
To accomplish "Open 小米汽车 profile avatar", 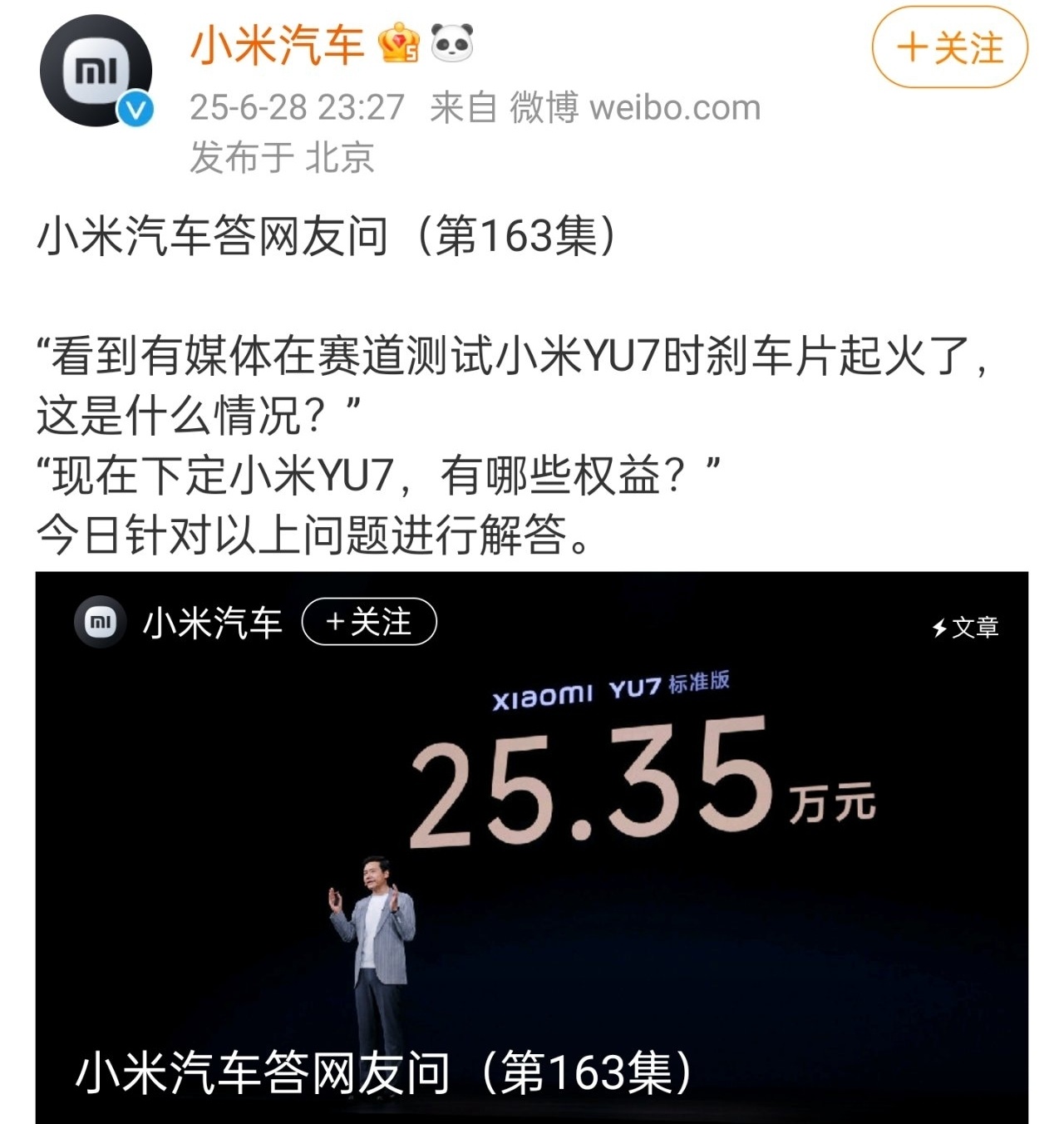I will point(96,71).
